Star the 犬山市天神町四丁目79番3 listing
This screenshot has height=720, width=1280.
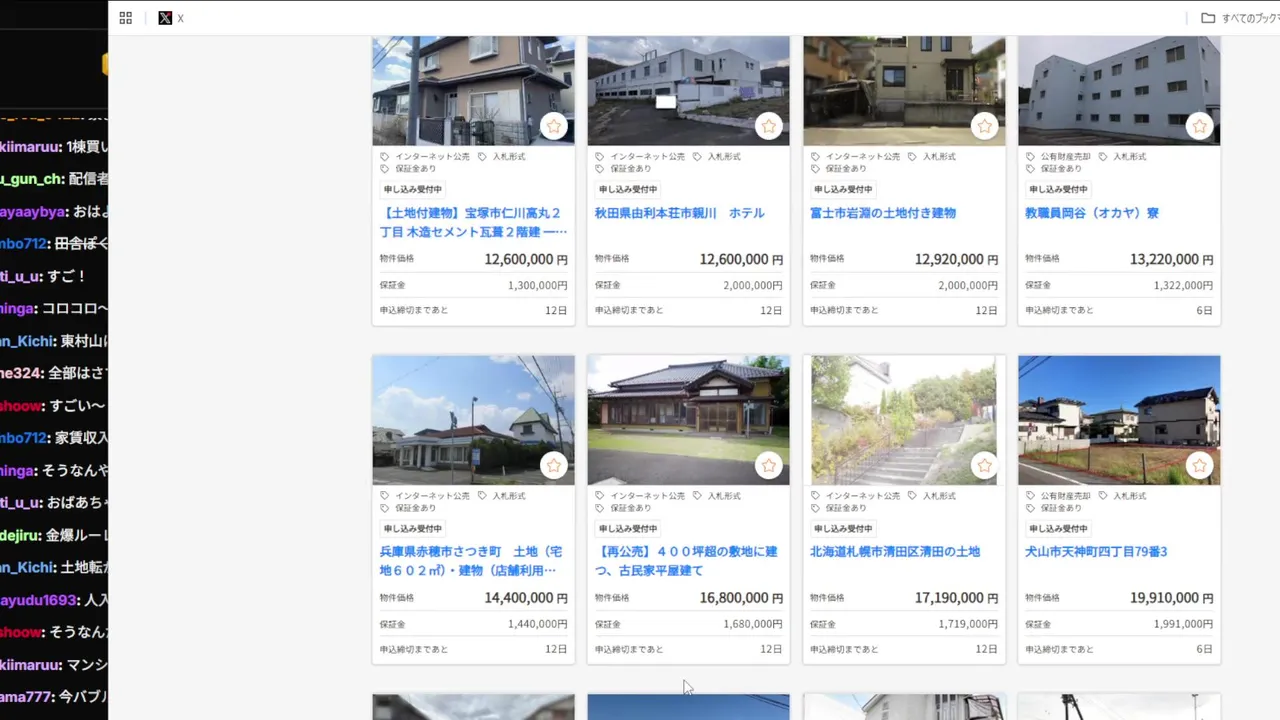[1199, 465]
